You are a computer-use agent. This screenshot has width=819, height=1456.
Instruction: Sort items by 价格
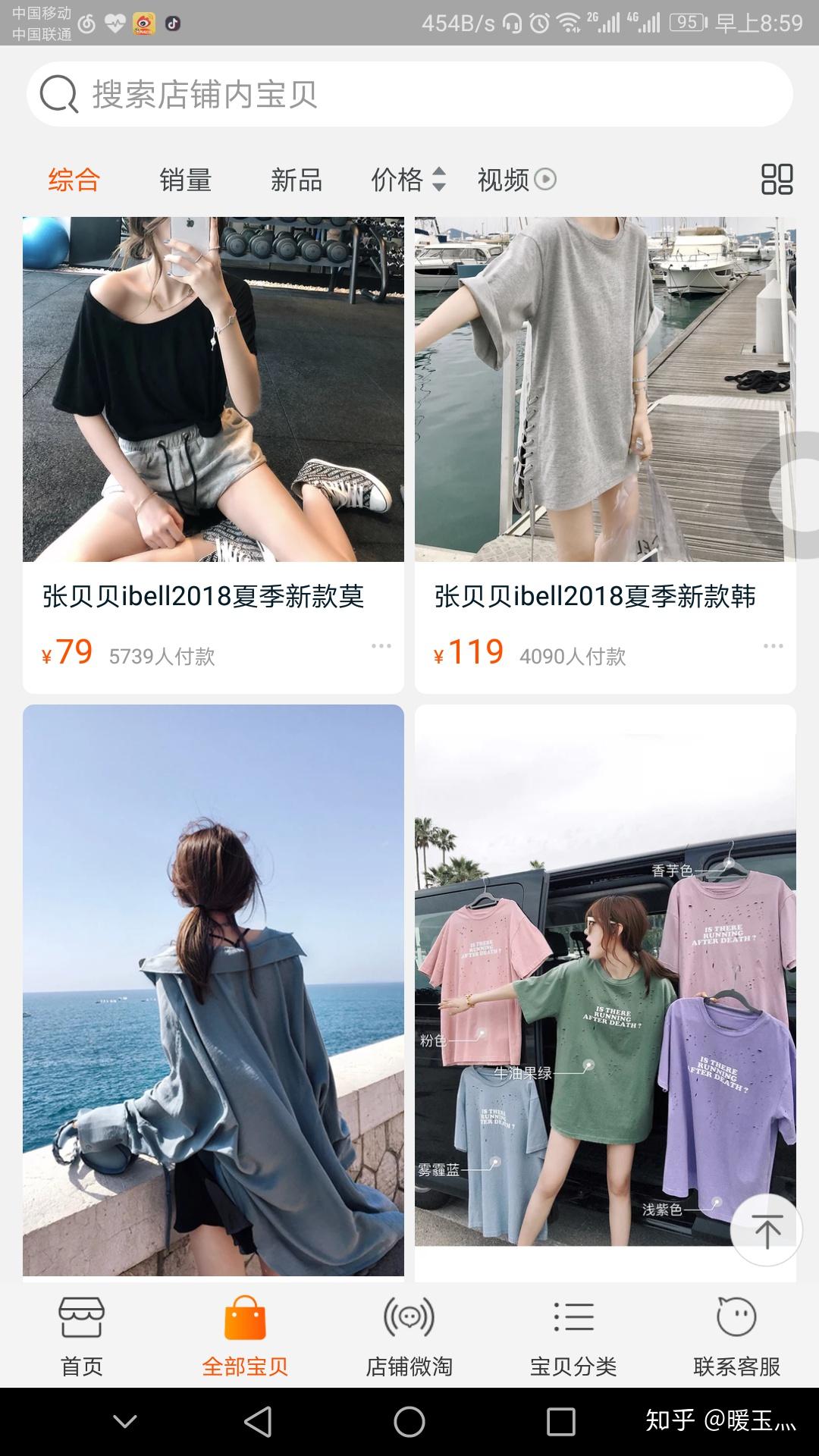(408, 180)
